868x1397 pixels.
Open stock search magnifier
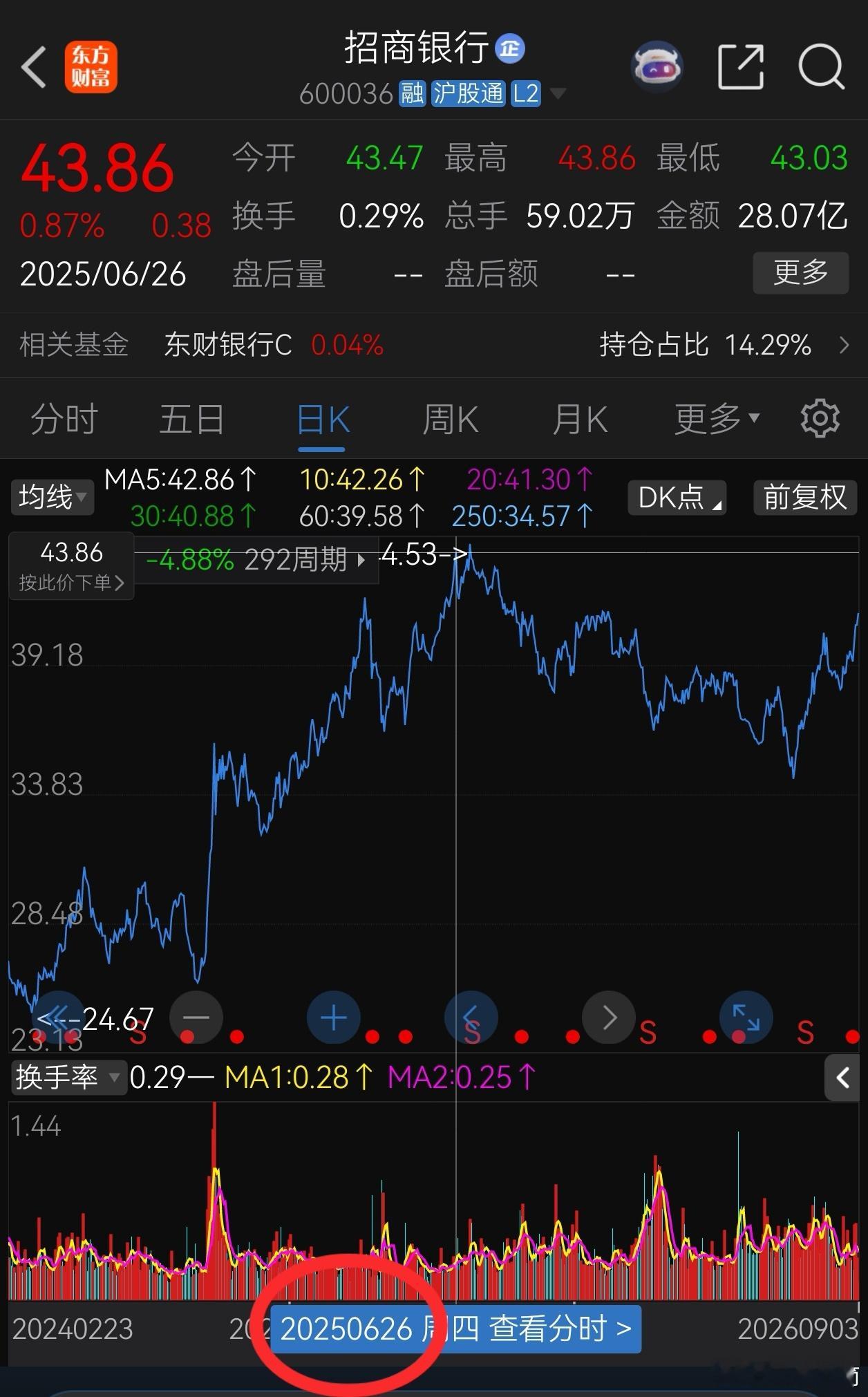click(821, 67)
